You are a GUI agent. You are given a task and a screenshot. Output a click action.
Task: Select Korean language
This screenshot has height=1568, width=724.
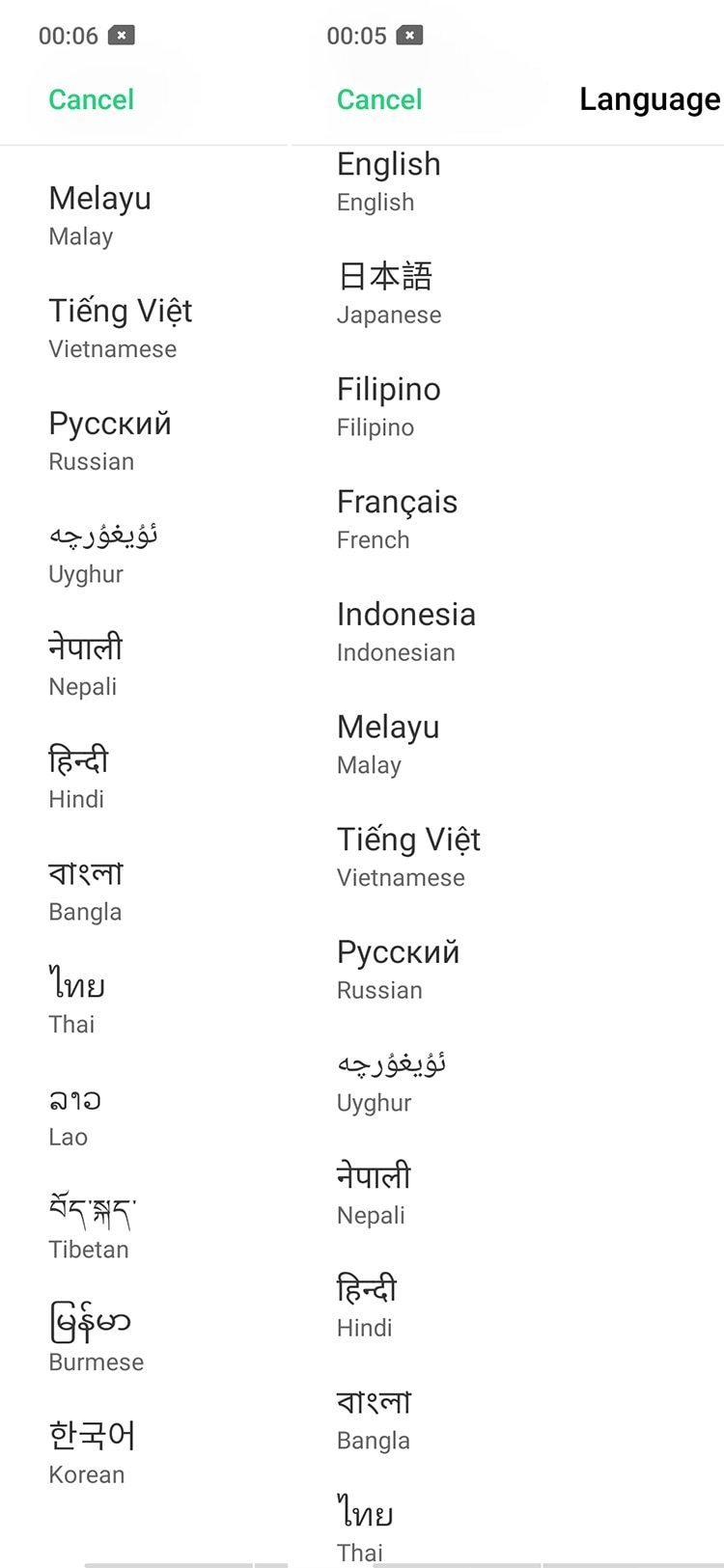pyautogui.click(x=92, y=1453)
